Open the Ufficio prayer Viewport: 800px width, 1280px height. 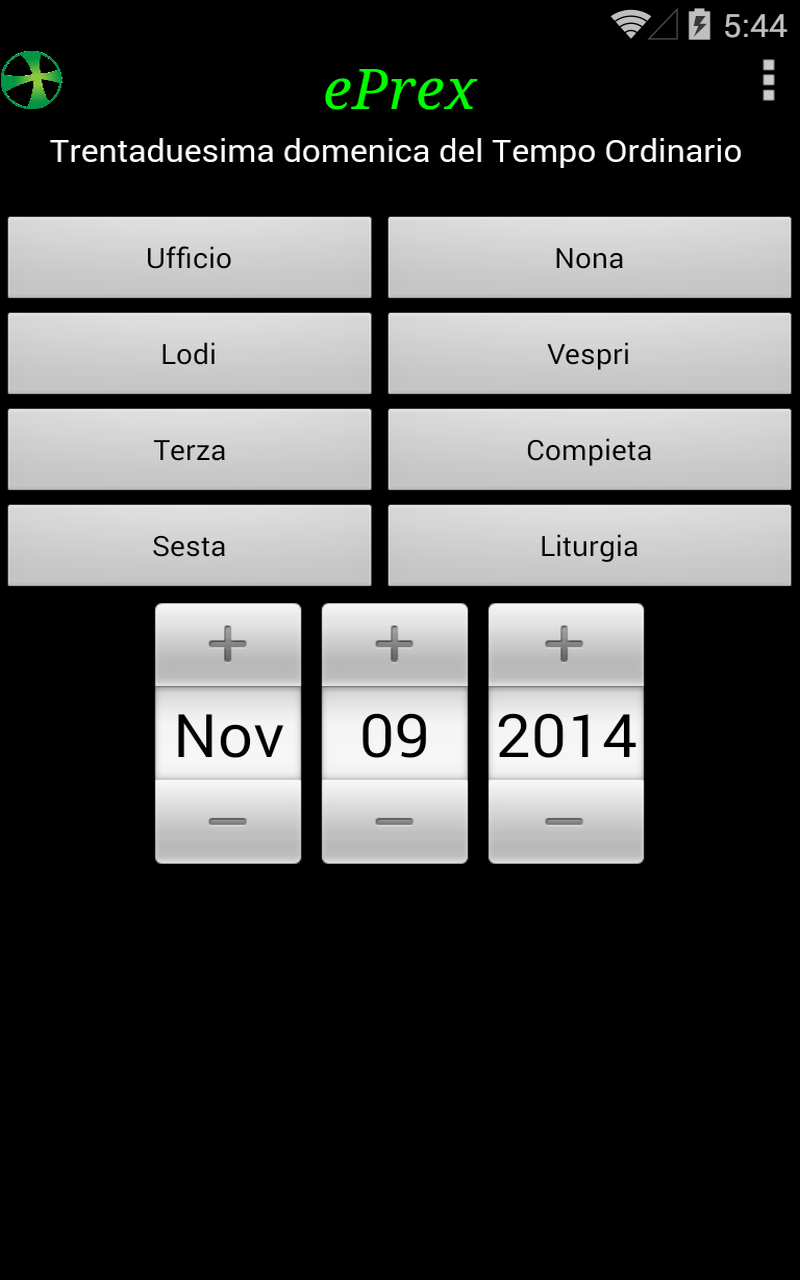(x=189, y=258)
